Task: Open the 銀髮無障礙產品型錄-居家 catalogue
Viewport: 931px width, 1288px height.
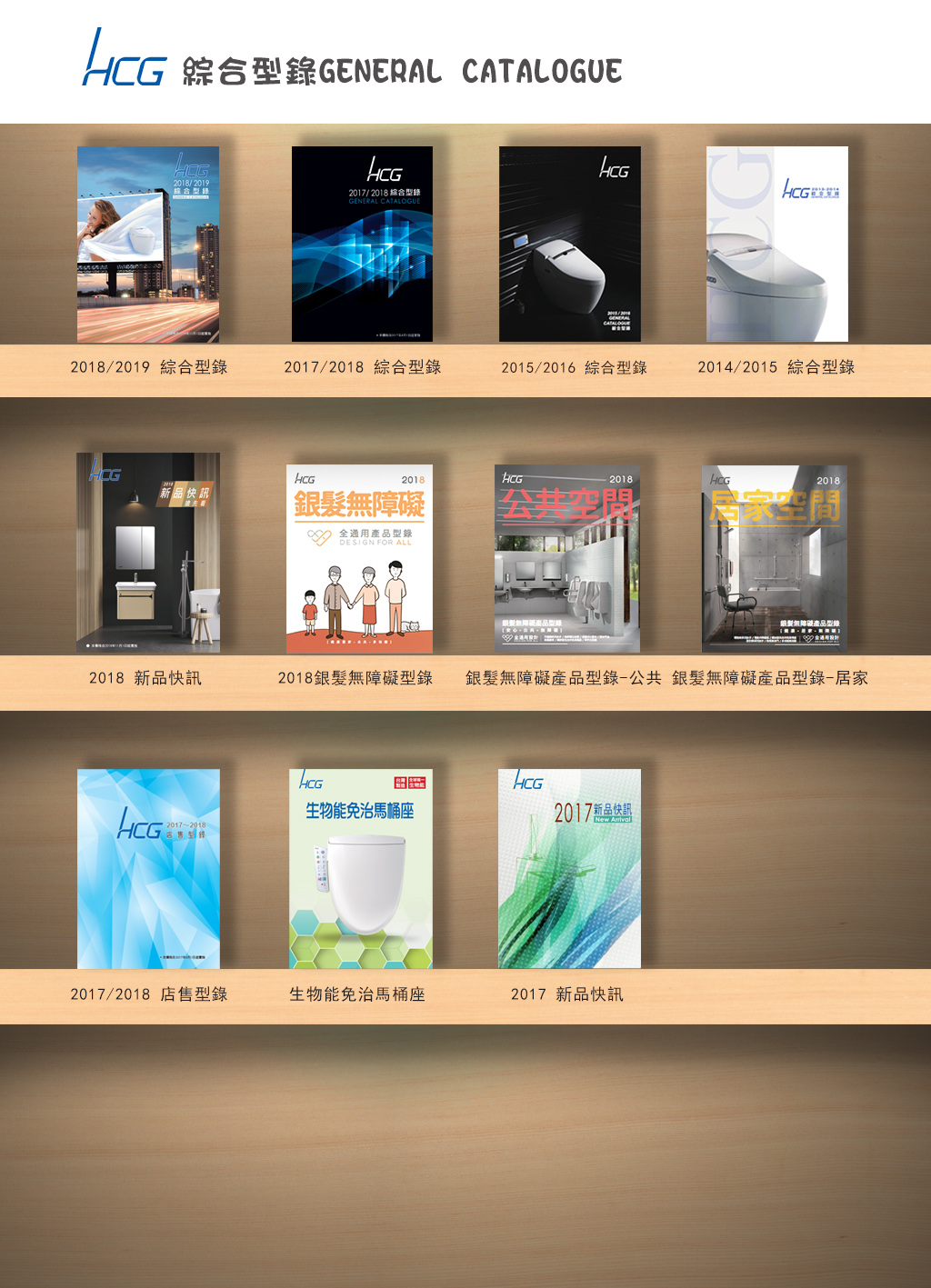Action: tap(775, 558)
